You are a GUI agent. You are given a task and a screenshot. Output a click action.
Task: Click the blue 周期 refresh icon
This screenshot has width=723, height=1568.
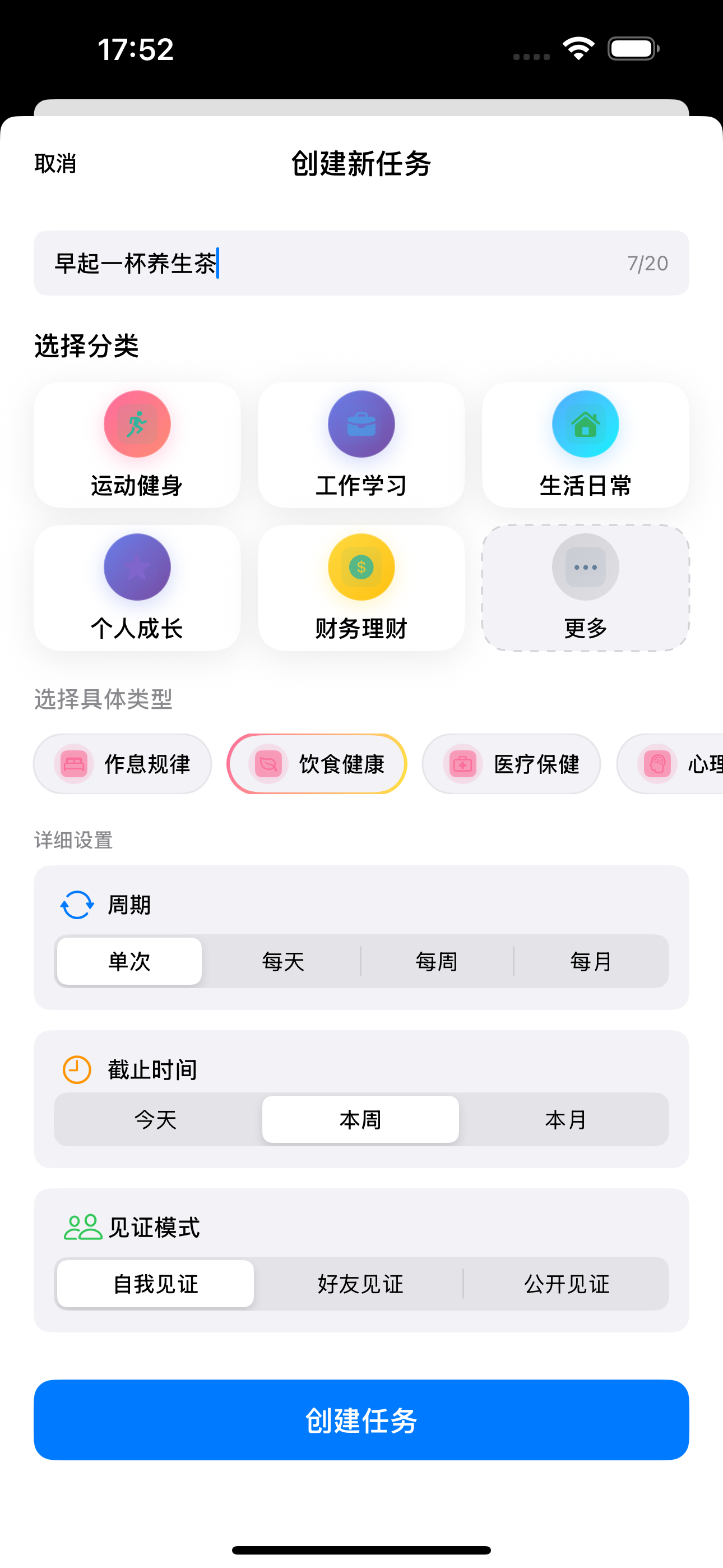point(77,905)
